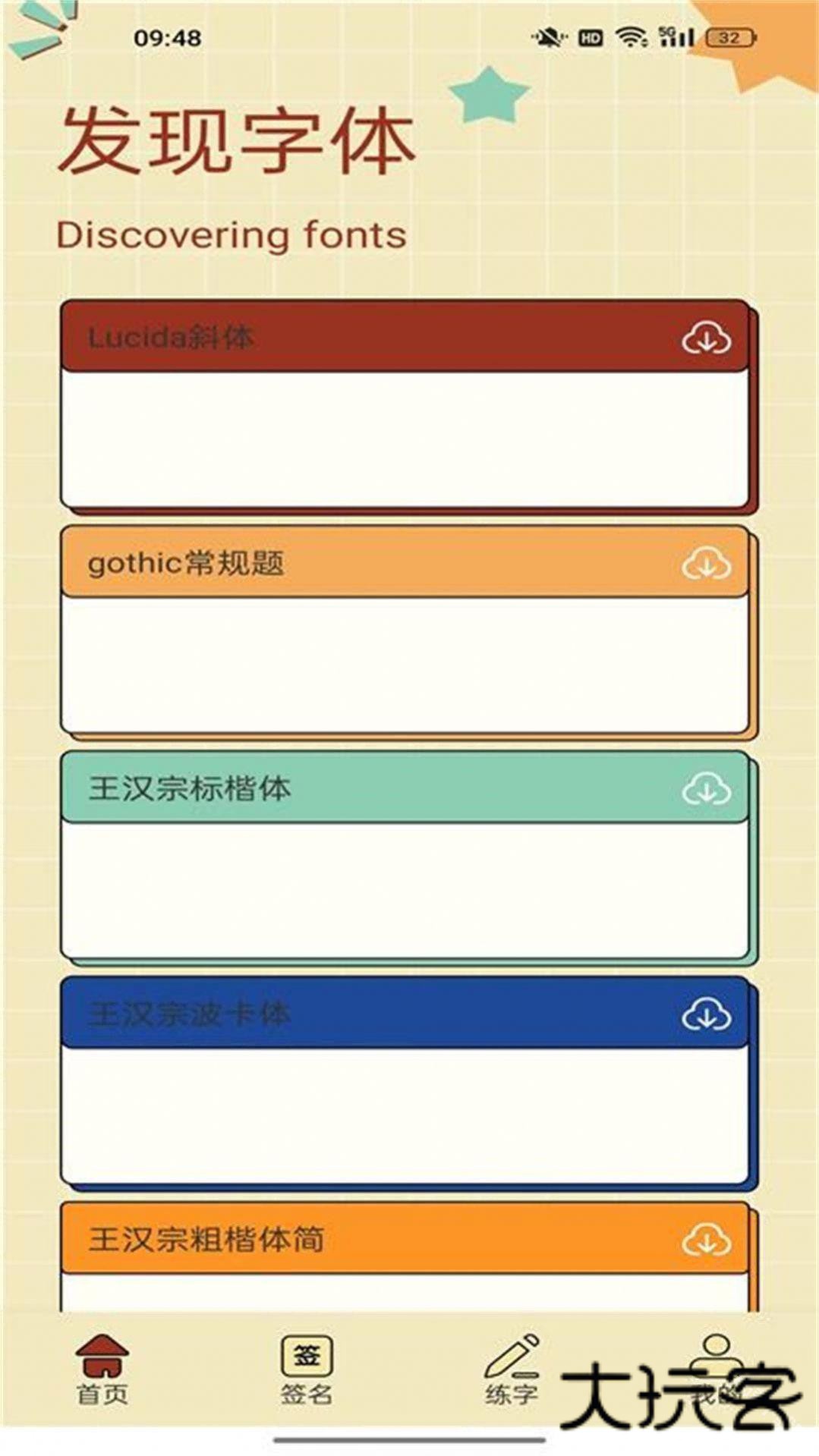Screen dimensions: 819x1456
Task: Download the 王汉宗标楷体 font
Action: click(706, 789)
